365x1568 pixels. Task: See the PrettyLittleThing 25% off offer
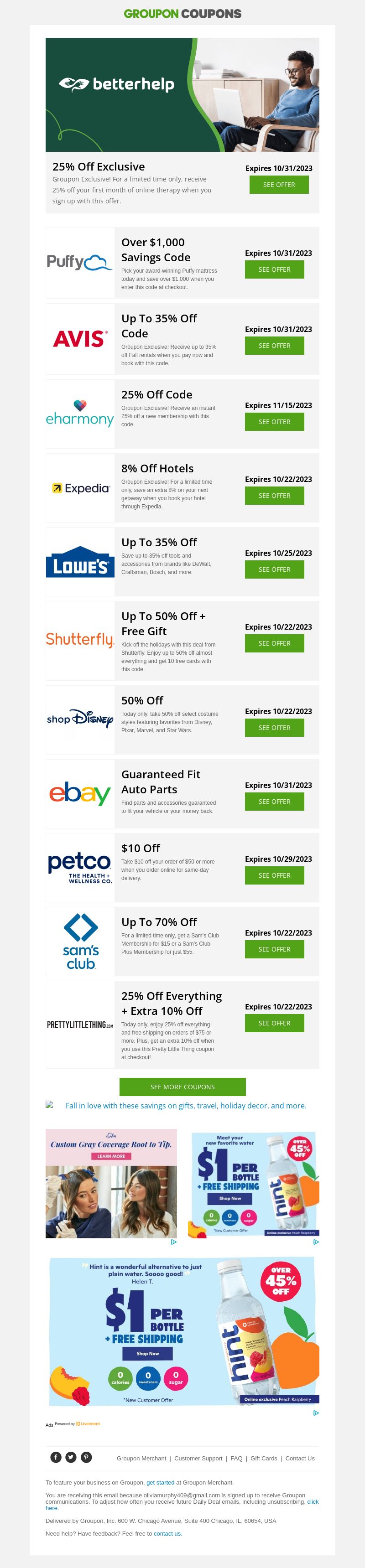click(x=274, y=1023)
